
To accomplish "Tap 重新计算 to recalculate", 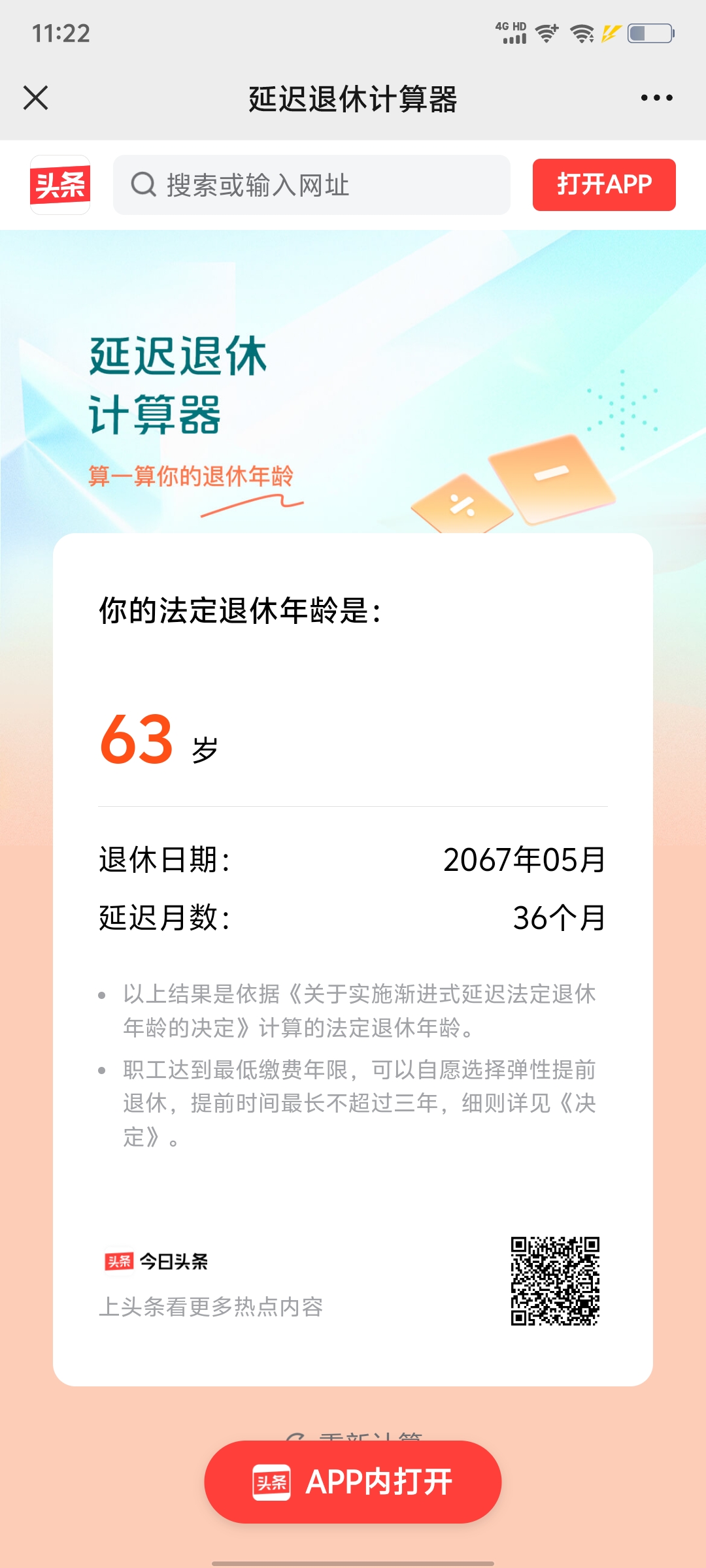I will click(356, 1435).
